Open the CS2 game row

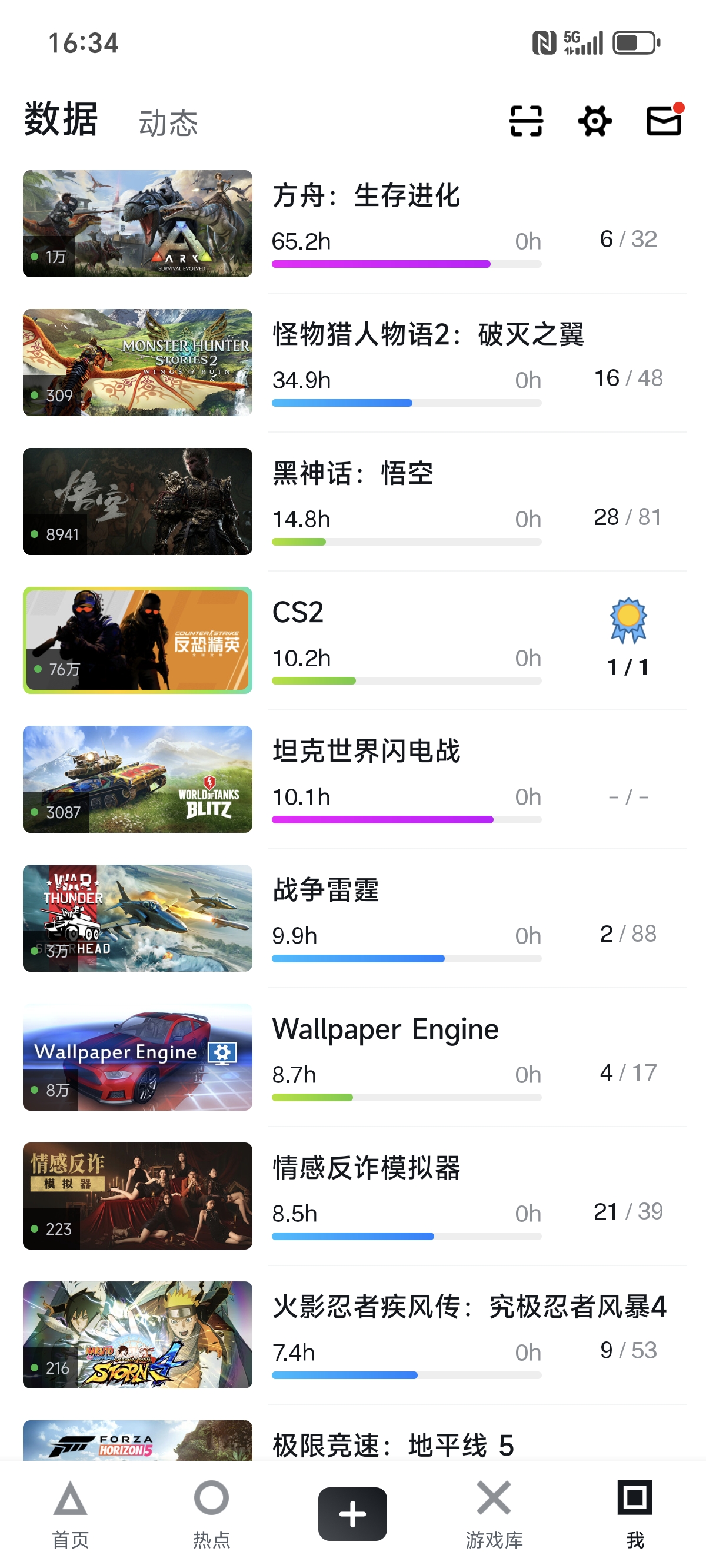298,612
